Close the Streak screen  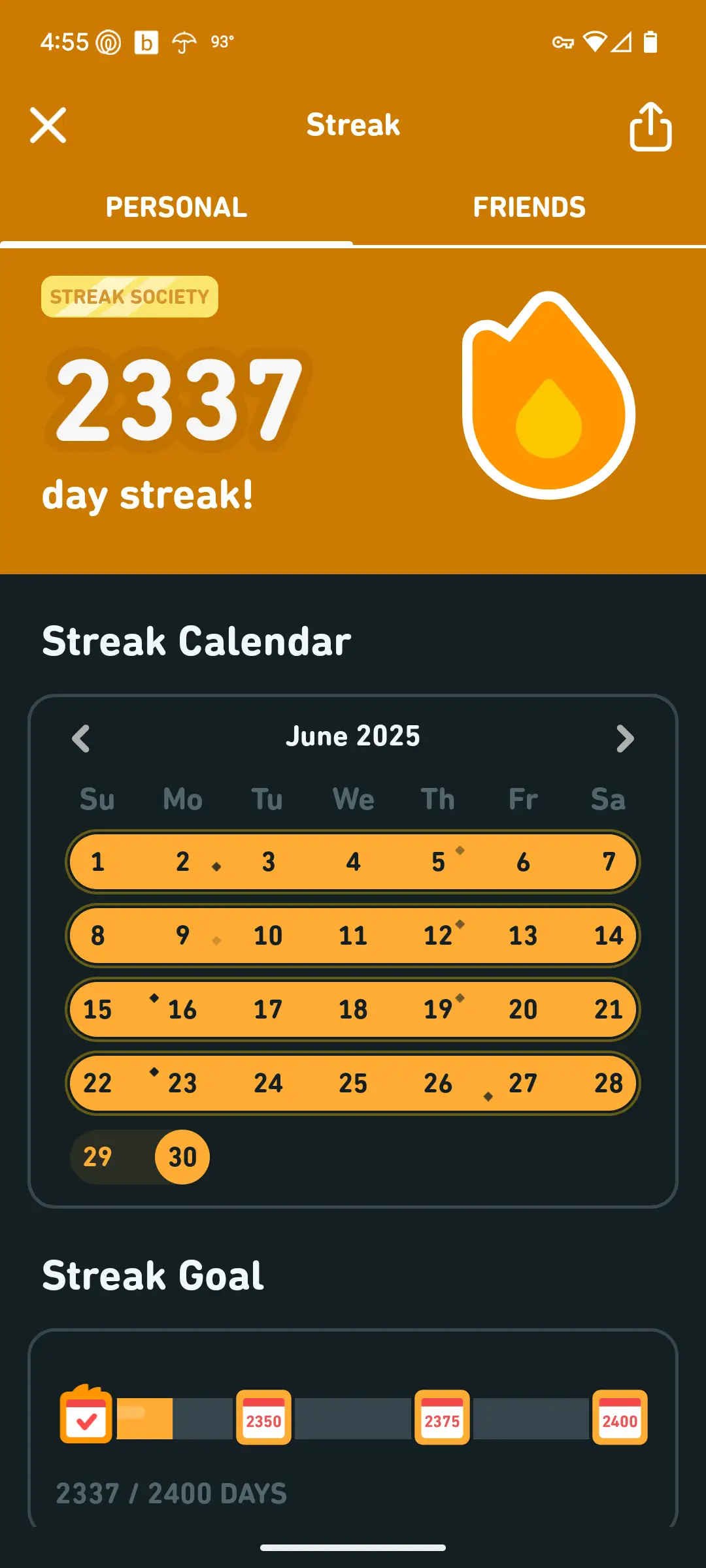[x=48, y=125]
